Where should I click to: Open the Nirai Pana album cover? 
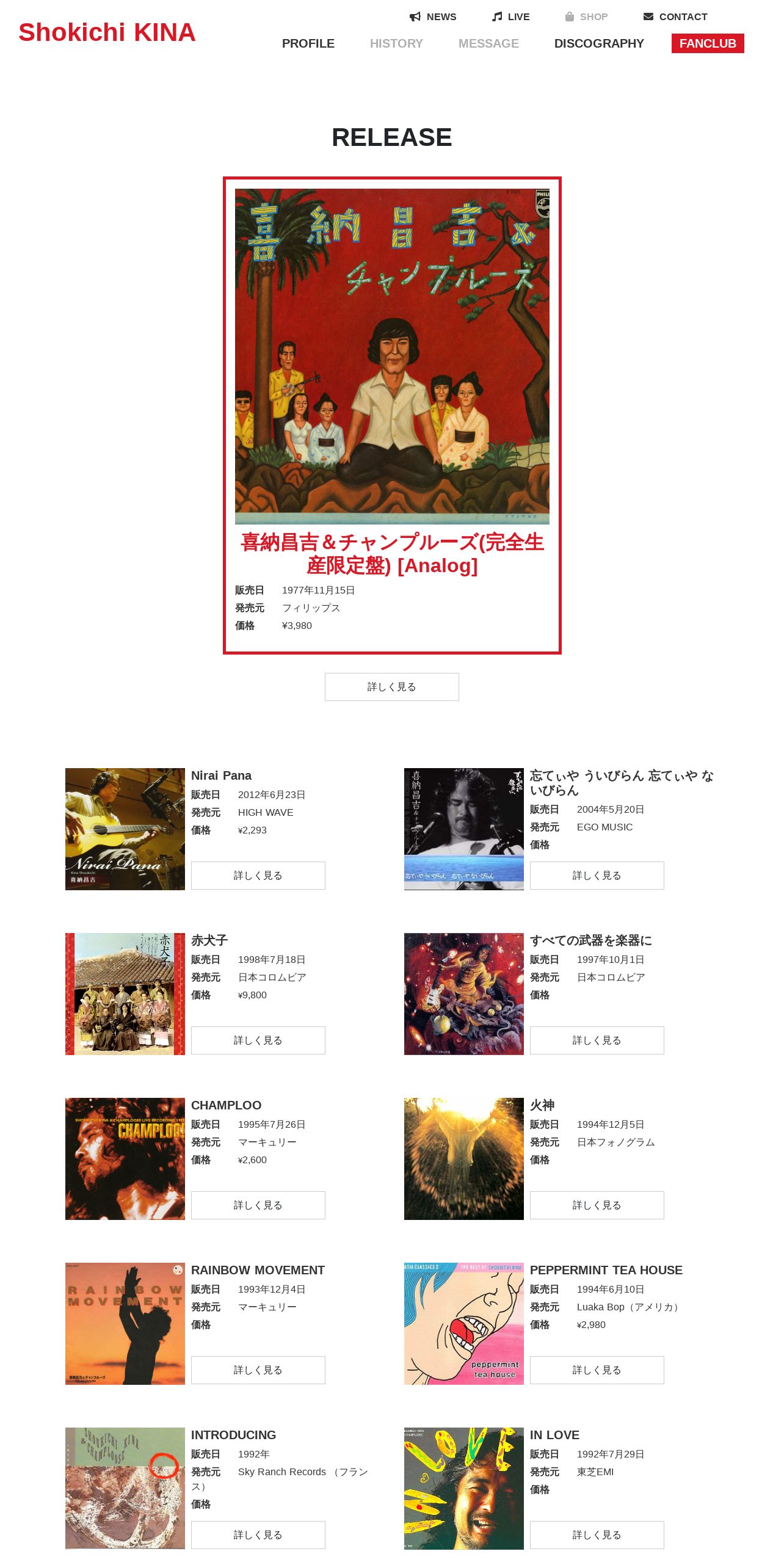tap(125, 829)
